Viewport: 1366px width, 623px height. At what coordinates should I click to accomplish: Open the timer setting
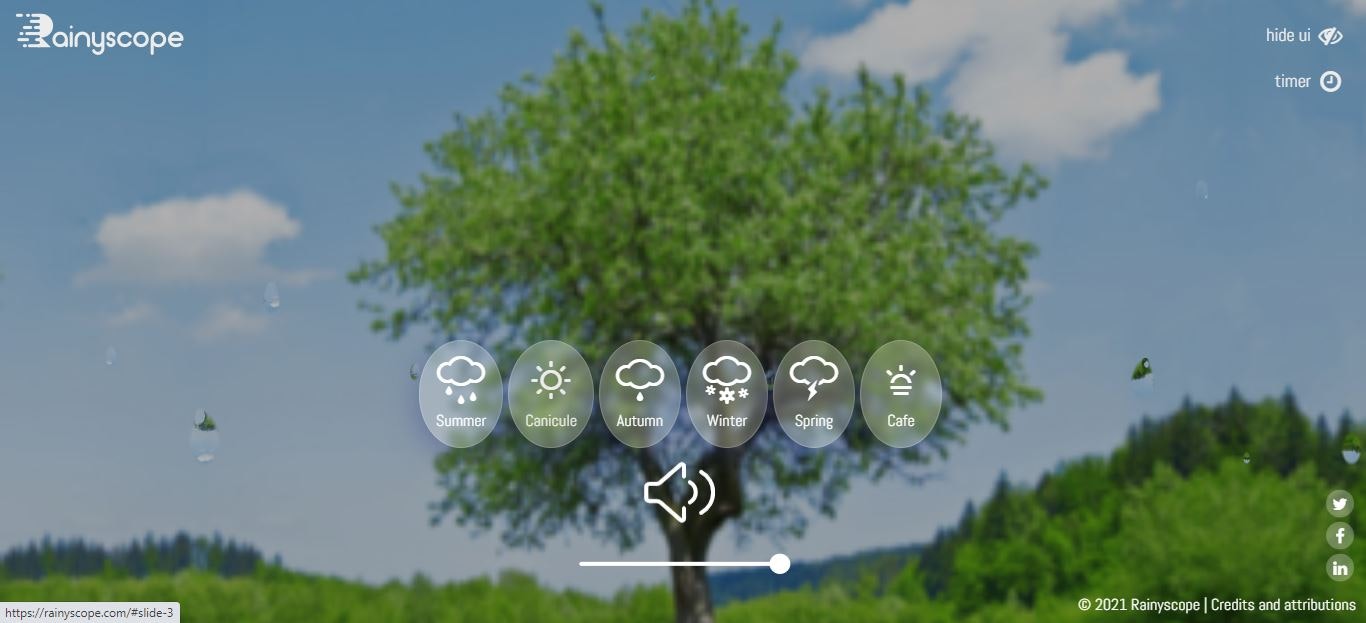pyautogui.click(x=1307, y=82)
